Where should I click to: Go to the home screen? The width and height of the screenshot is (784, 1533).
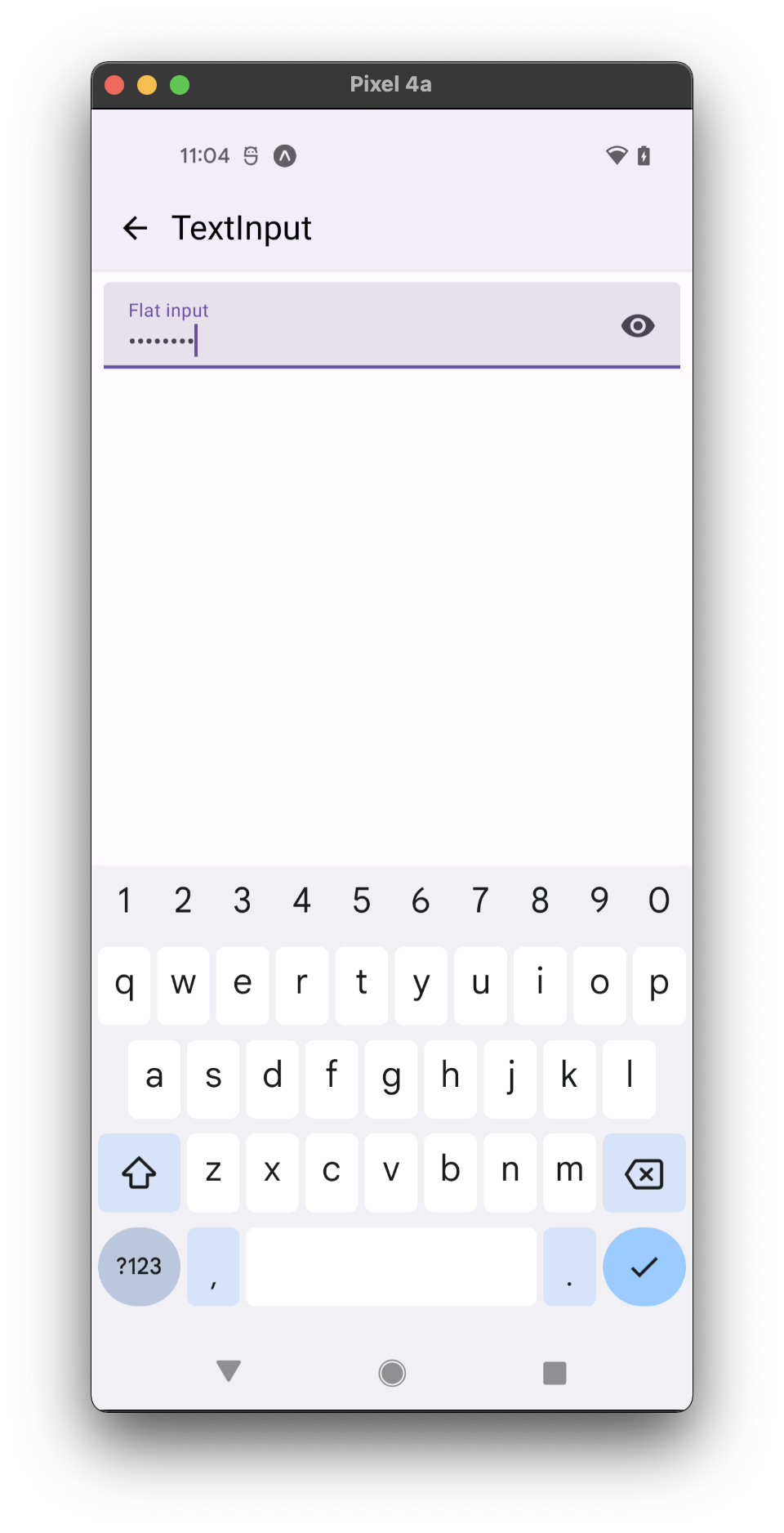(392, 1373)
